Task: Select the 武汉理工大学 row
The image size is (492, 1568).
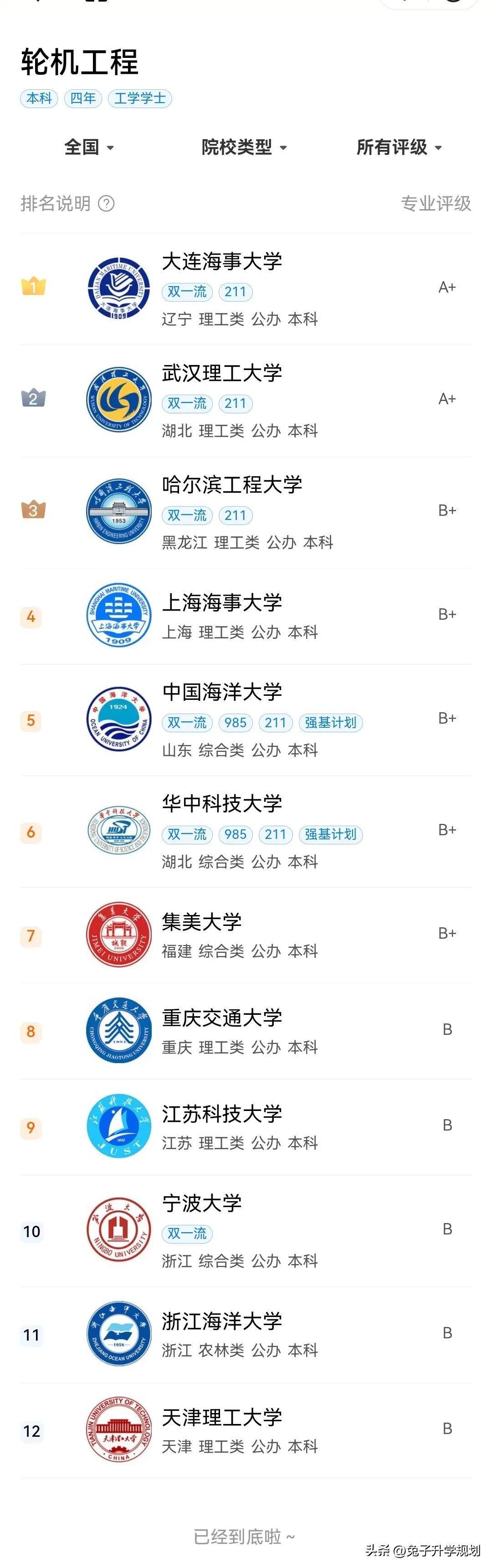Action: 222,373
